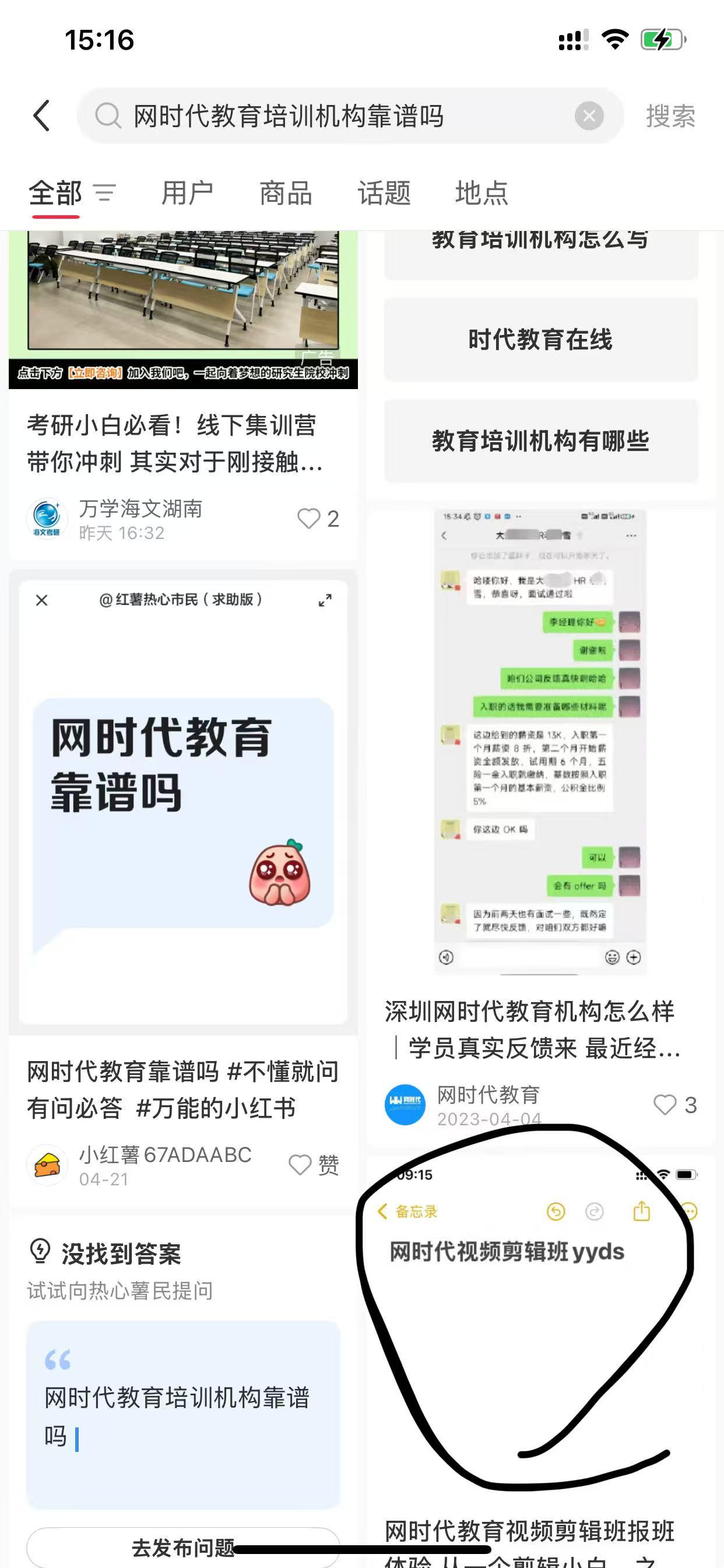Image resolution: width=724 pixels, height=1568 pixels.
Task: Like the 万学海文湖南 post
Action: coord(309,519)
